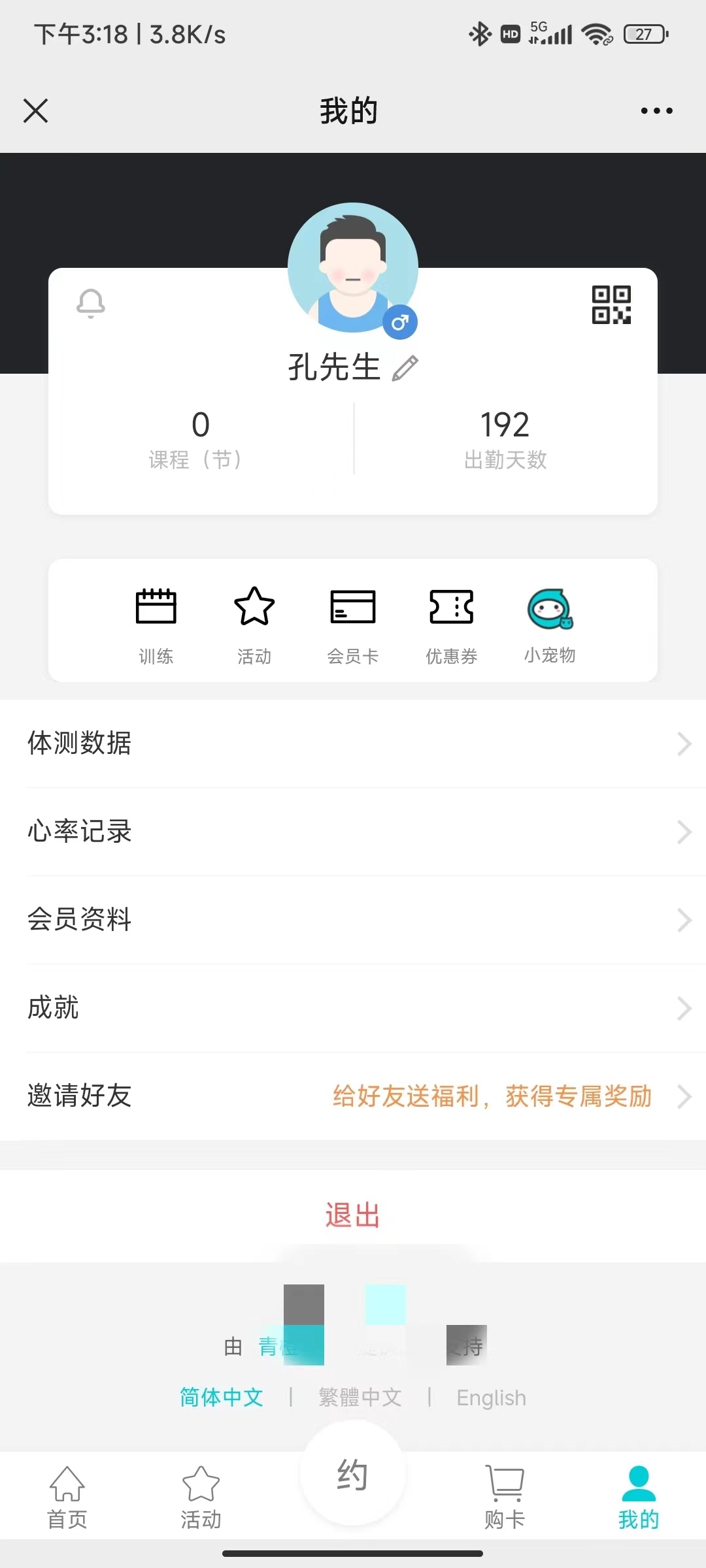Open the notifications bell
The width and height of the screenshot is (706, 1568).
(x=91, y=303)
